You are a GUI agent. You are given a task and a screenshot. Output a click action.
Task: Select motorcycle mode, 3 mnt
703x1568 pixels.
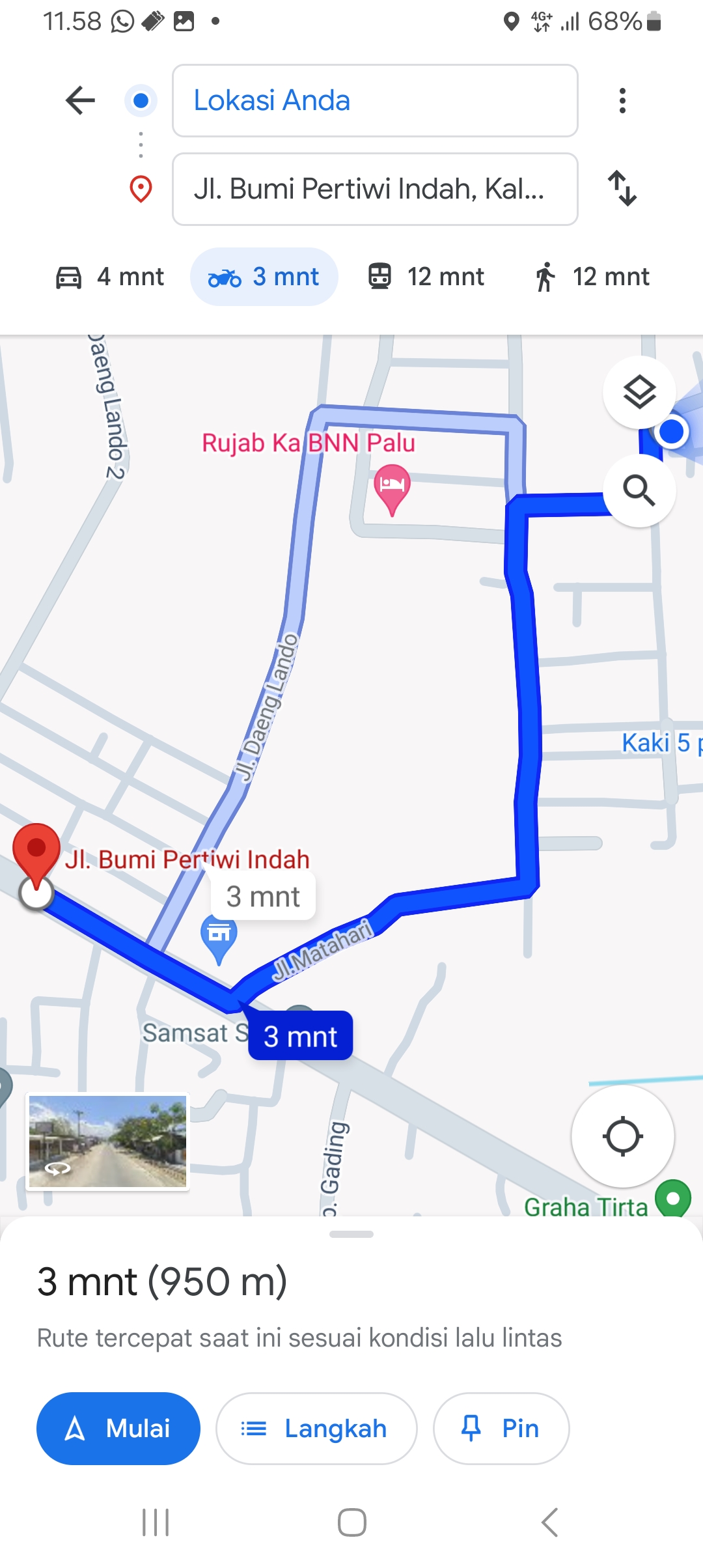pyautogui.click(x=264, y=277)
